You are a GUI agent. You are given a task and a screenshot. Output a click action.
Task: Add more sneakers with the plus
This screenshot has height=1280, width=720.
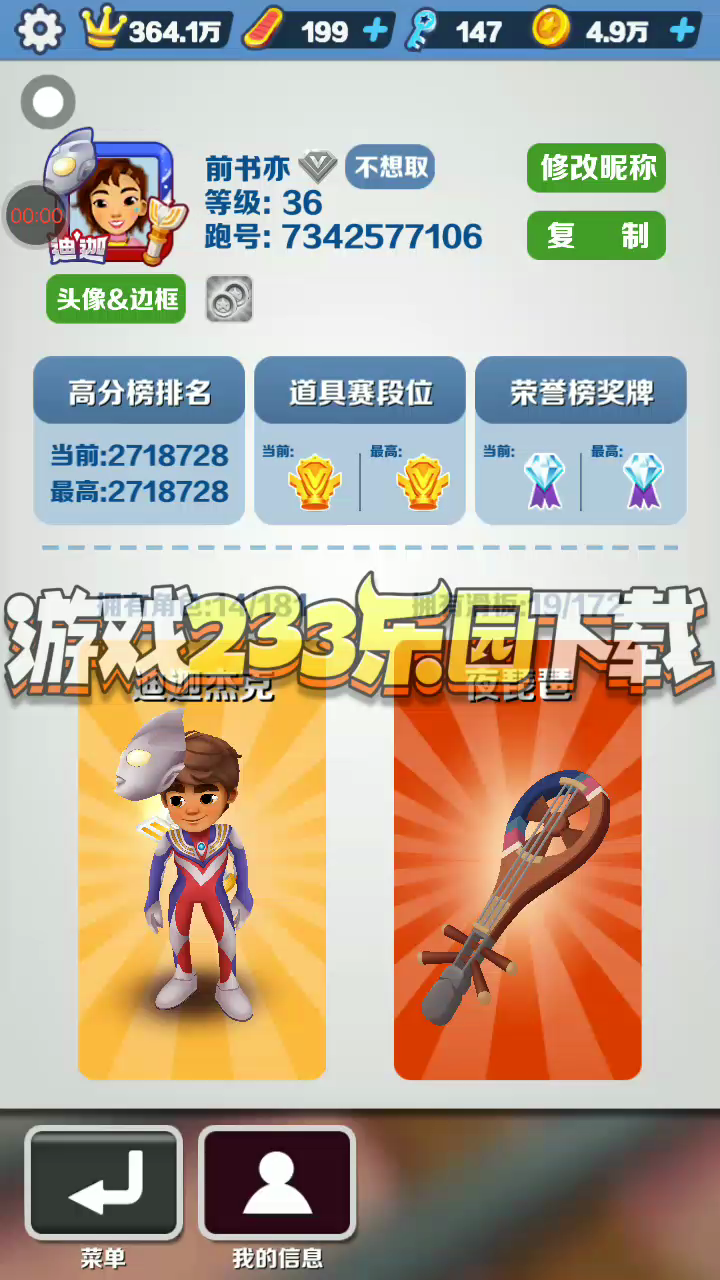click(376, 31)
